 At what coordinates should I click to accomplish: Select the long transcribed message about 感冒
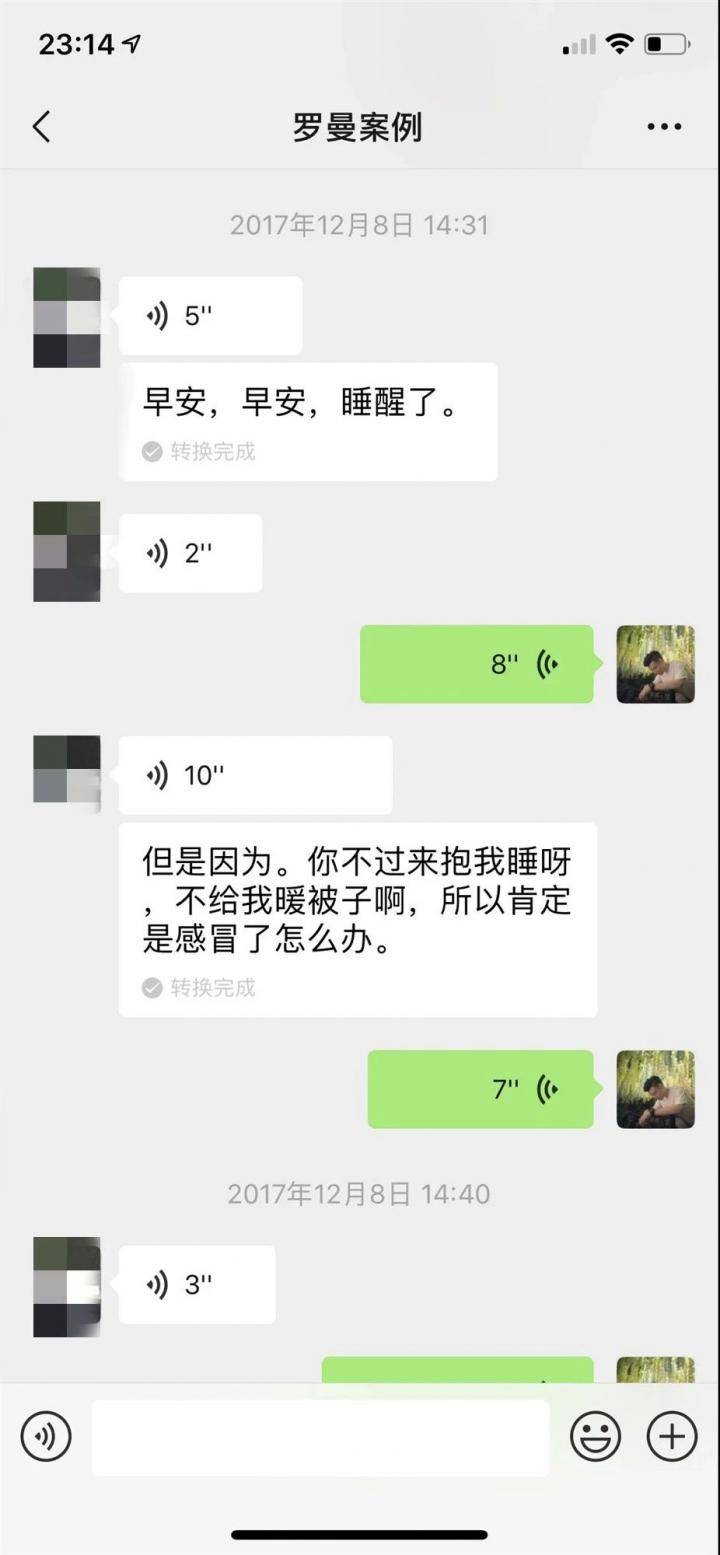(355, 901)
